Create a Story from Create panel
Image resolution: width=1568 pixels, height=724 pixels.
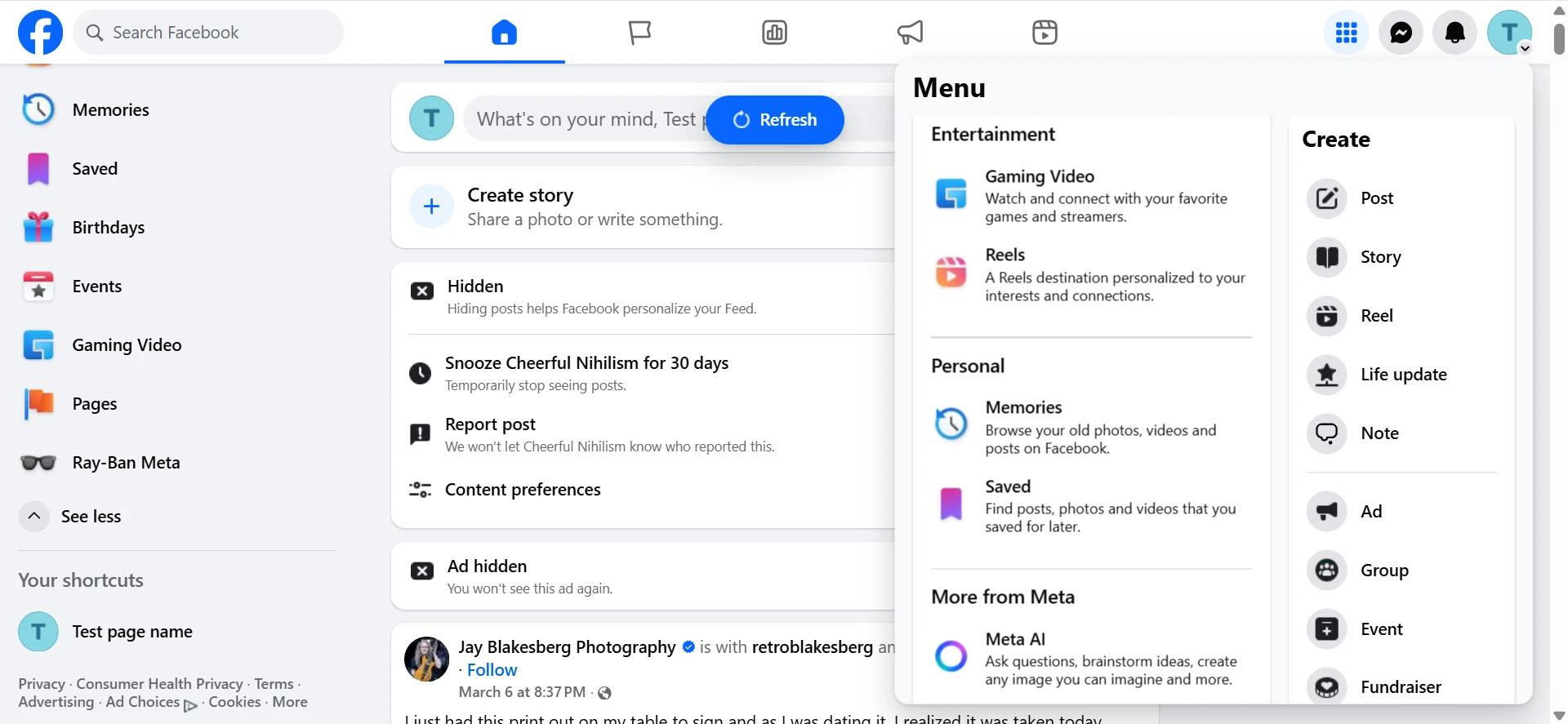pos(1379,257)
